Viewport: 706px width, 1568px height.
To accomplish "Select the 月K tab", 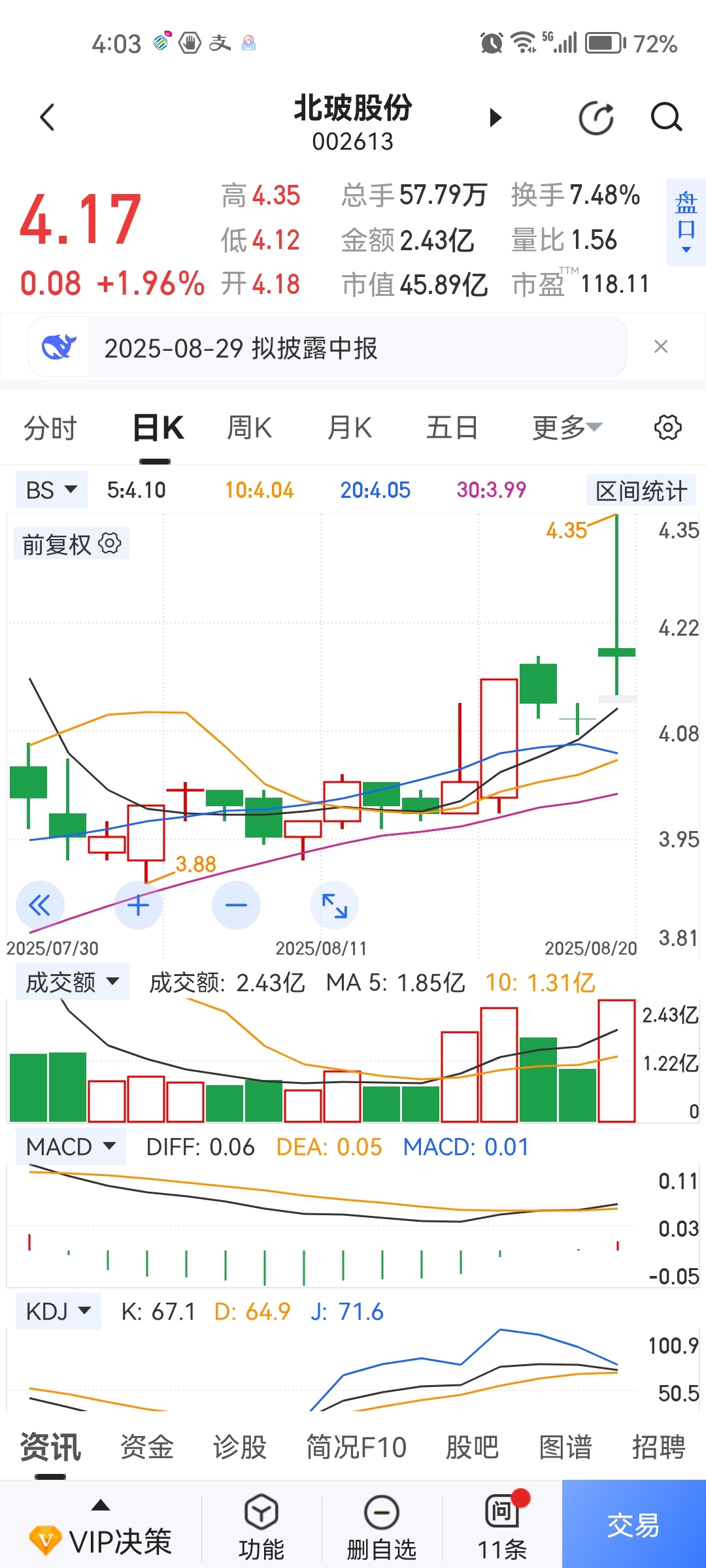I will click(x=350, y=428).
